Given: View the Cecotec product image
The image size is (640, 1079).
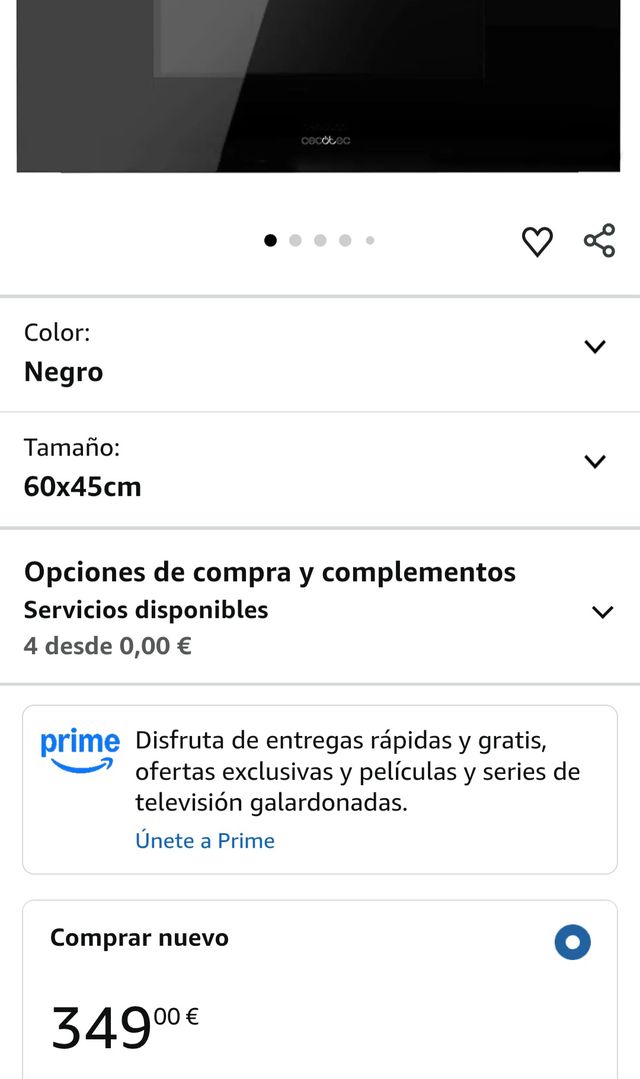Looking at the screenshot, I should [x=318, y=85].
